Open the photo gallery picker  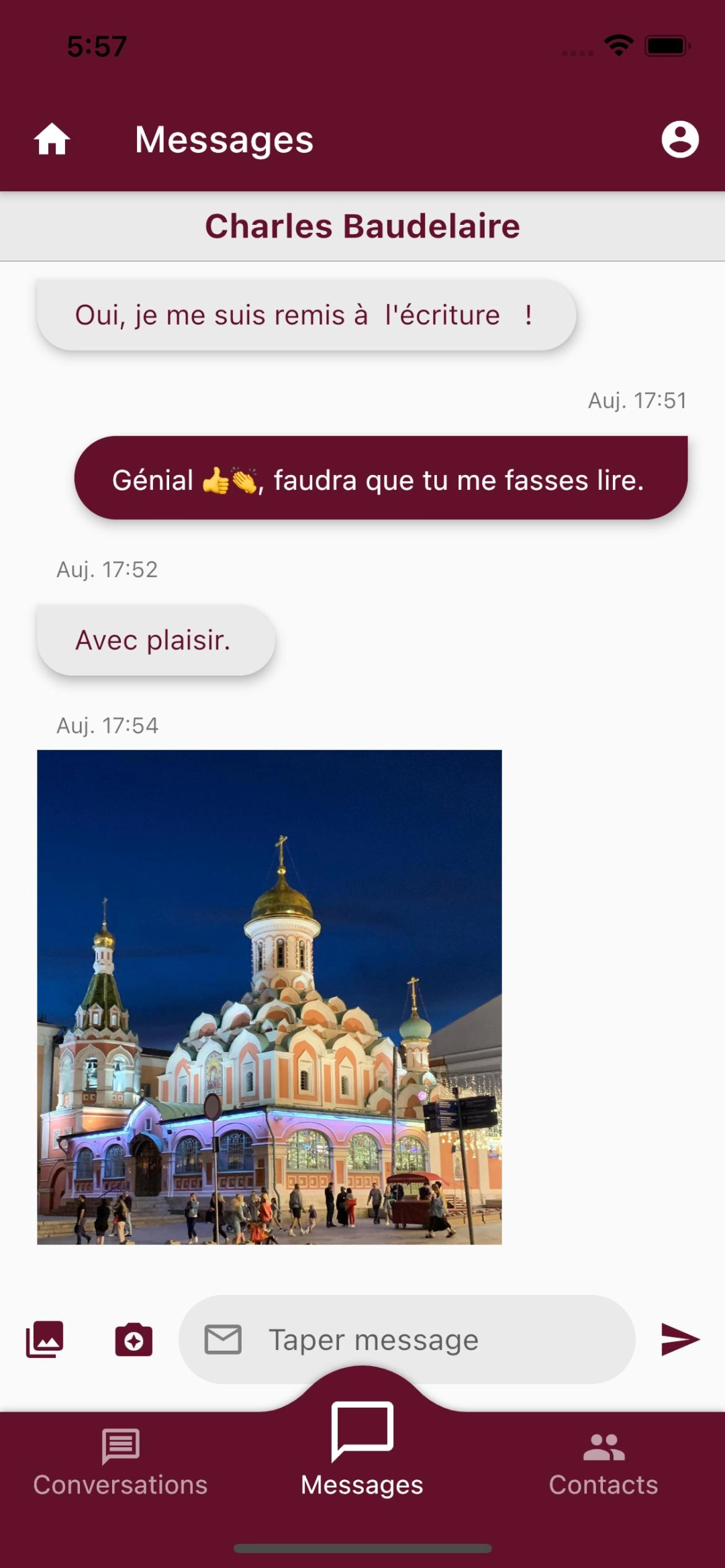click(x=45, y=1339)
